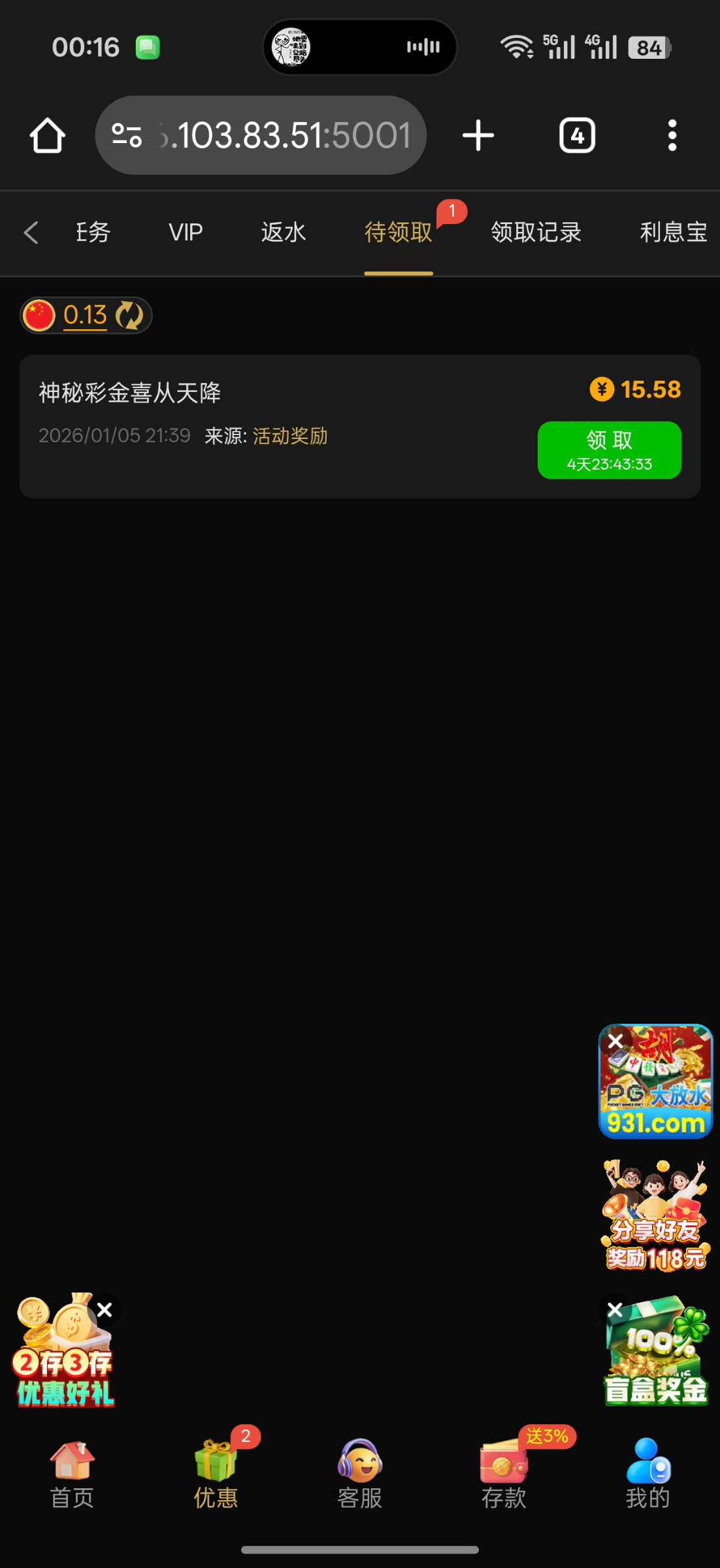Open a new browser tab

[x=478, y=136]
